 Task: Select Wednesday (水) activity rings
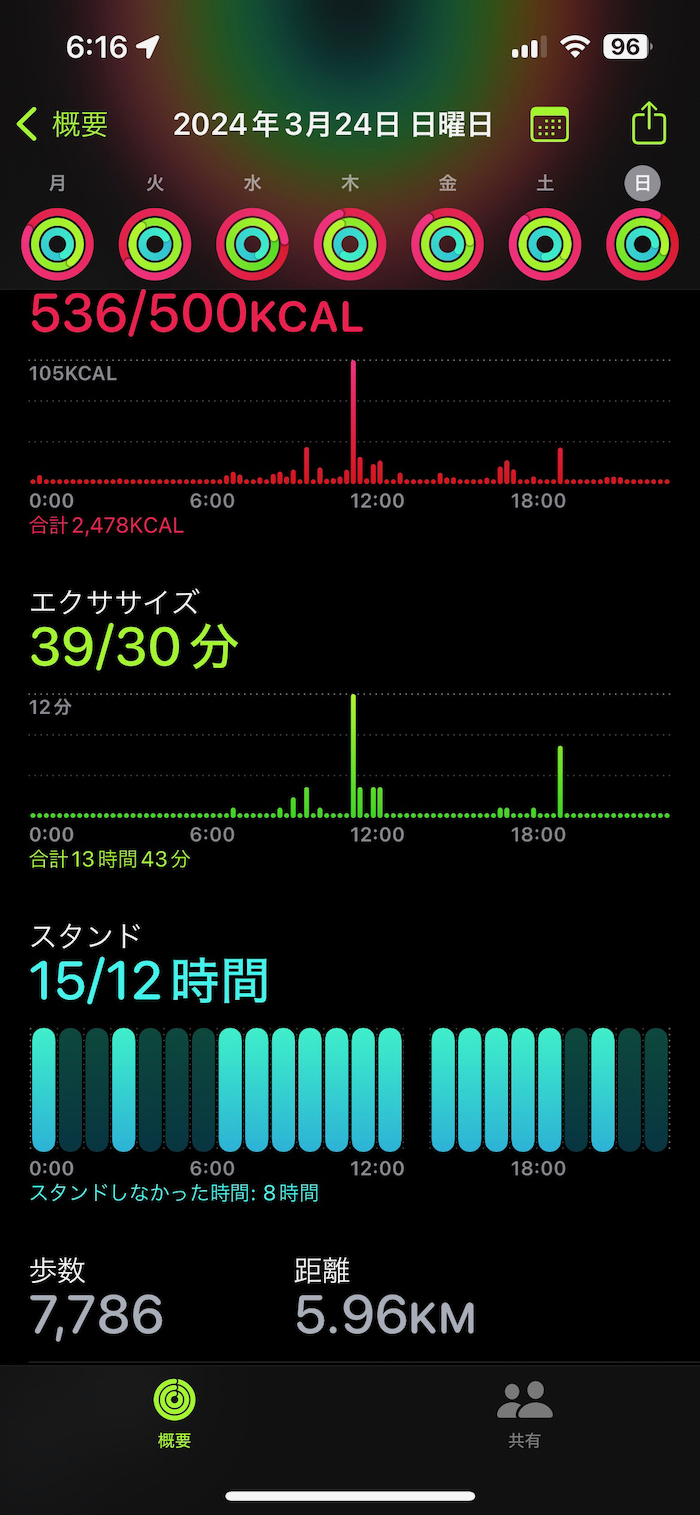coord(252,244)
